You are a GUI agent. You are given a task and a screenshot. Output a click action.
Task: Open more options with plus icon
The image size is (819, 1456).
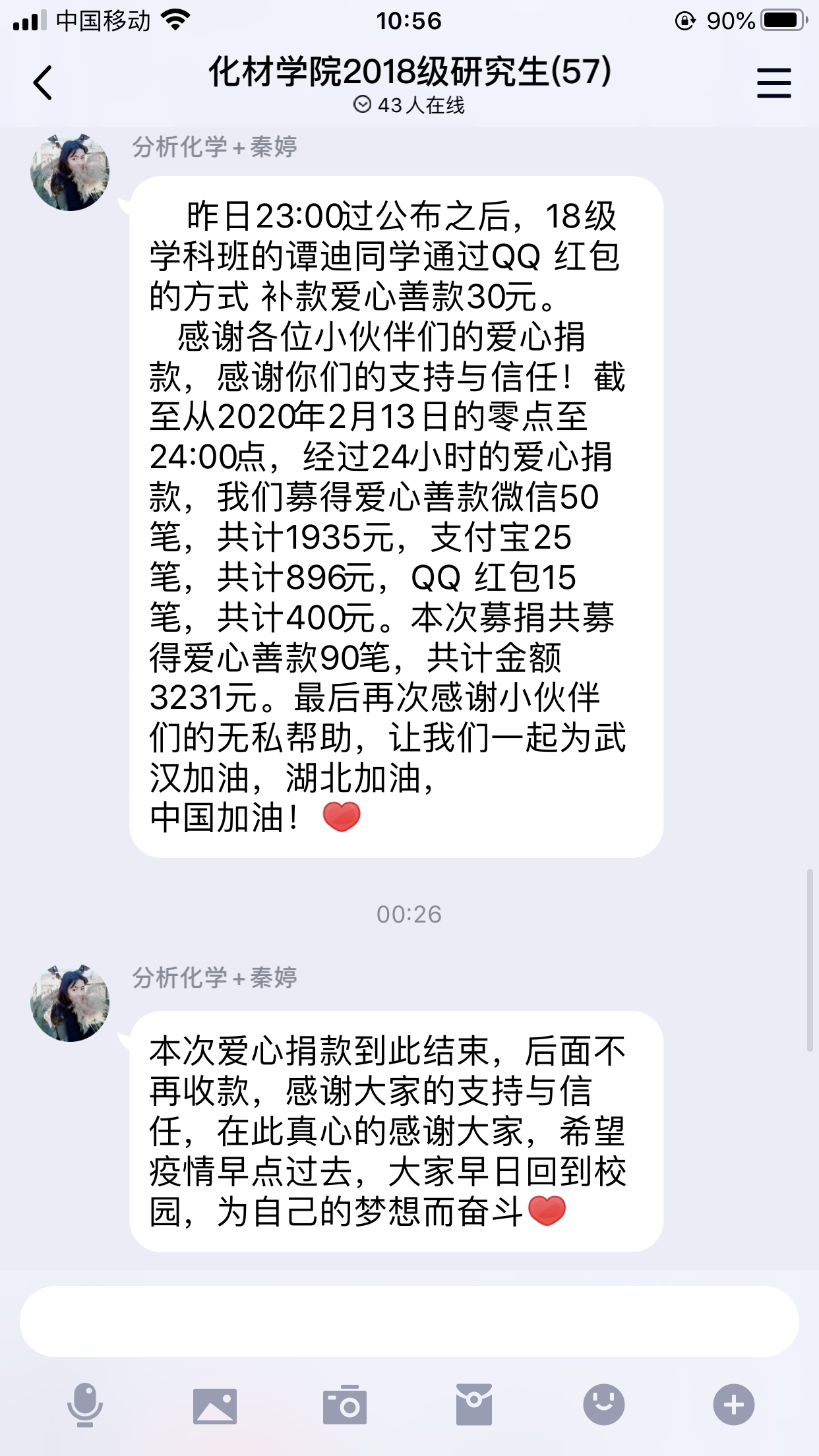(x=733, y=1405)
